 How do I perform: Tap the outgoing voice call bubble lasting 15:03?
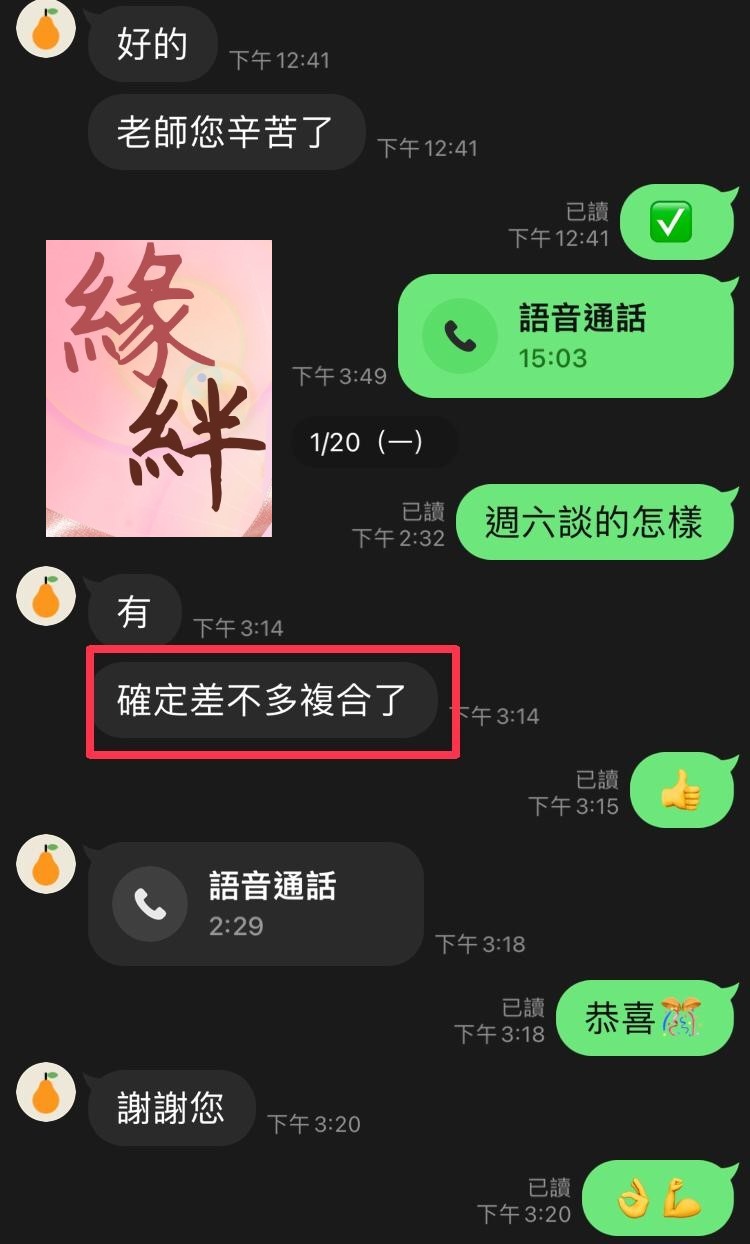tap(566, 336)
